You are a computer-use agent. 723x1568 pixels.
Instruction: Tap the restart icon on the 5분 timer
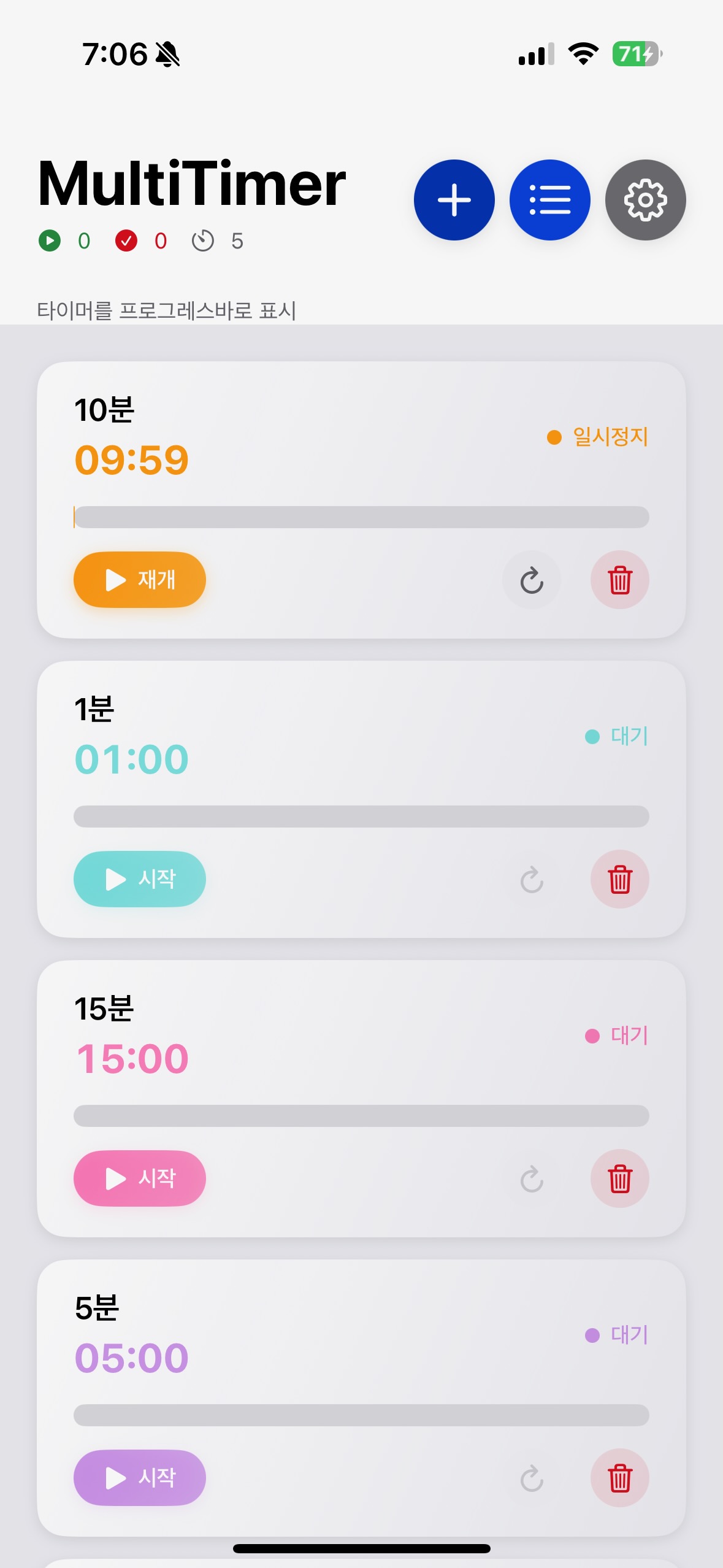click(x=531, y=1477)
